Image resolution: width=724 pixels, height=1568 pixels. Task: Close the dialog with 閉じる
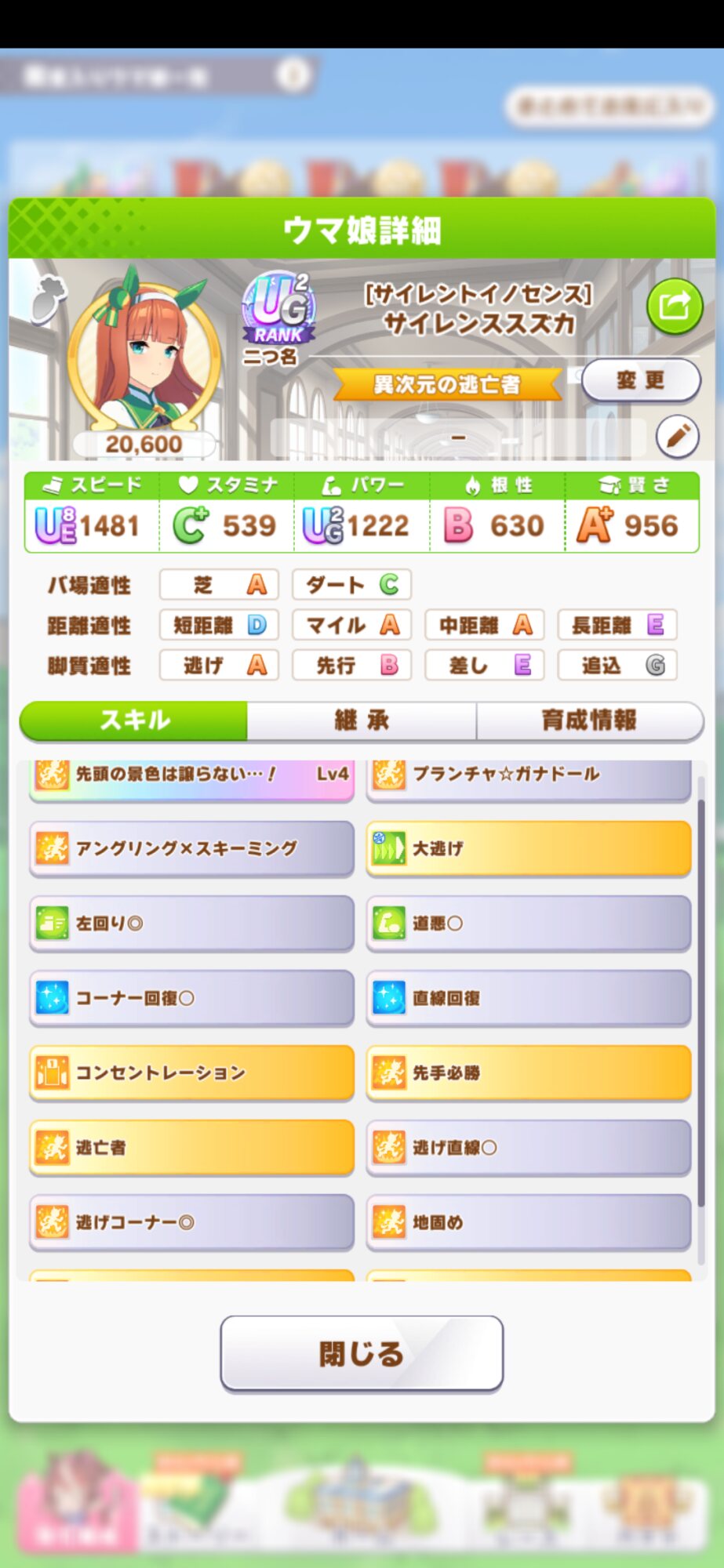click(362, 1353)
